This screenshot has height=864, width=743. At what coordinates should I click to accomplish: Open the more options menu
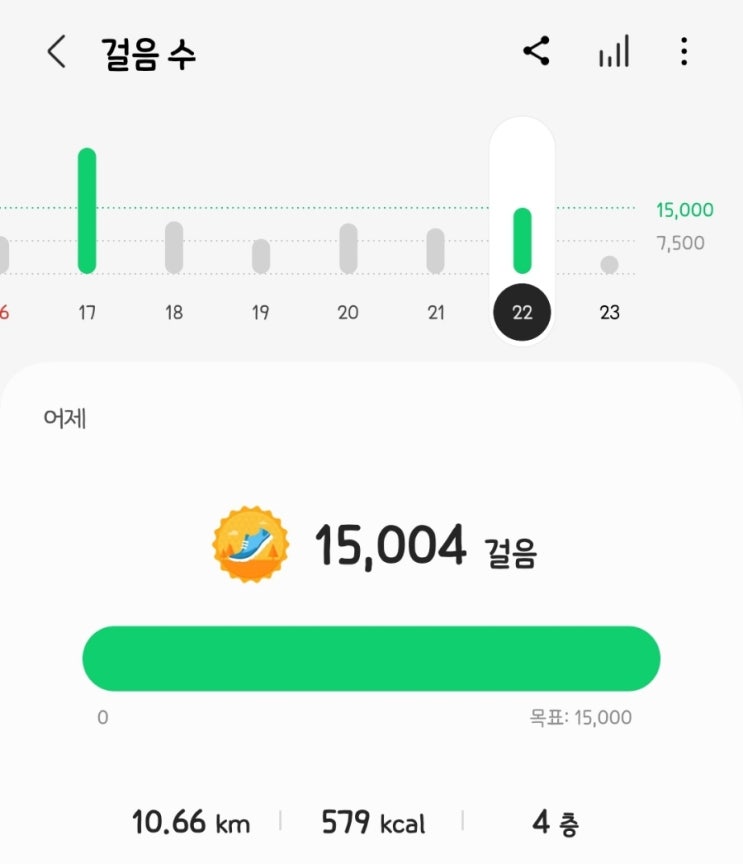pyautogui.click(x=684, y=52)
